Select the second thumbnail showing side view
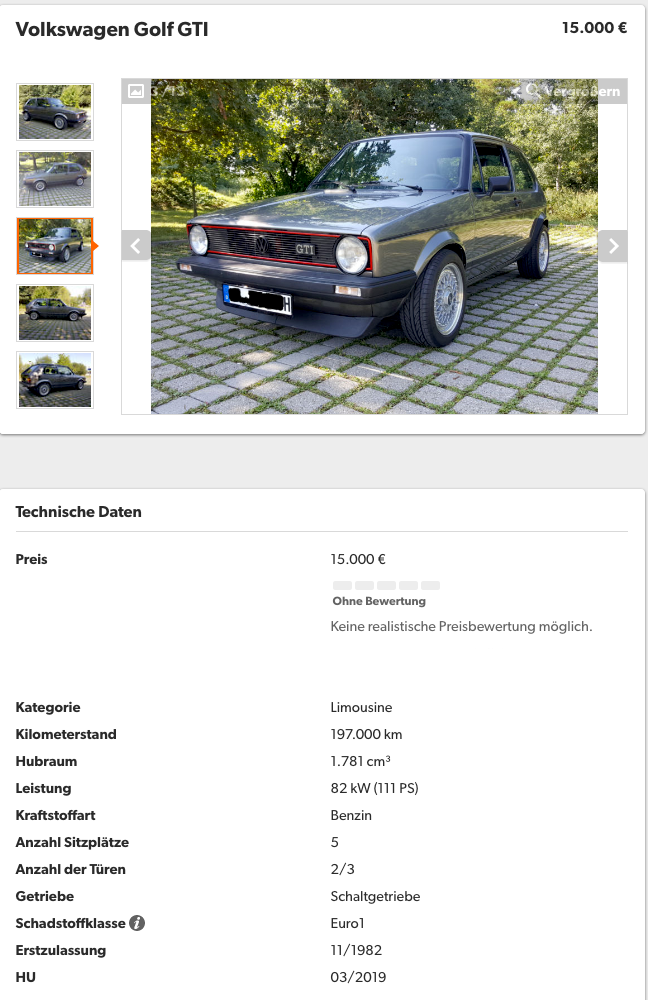Image resolution: width=648 pixels, height=1000 pixels. (x=55, y=179)
